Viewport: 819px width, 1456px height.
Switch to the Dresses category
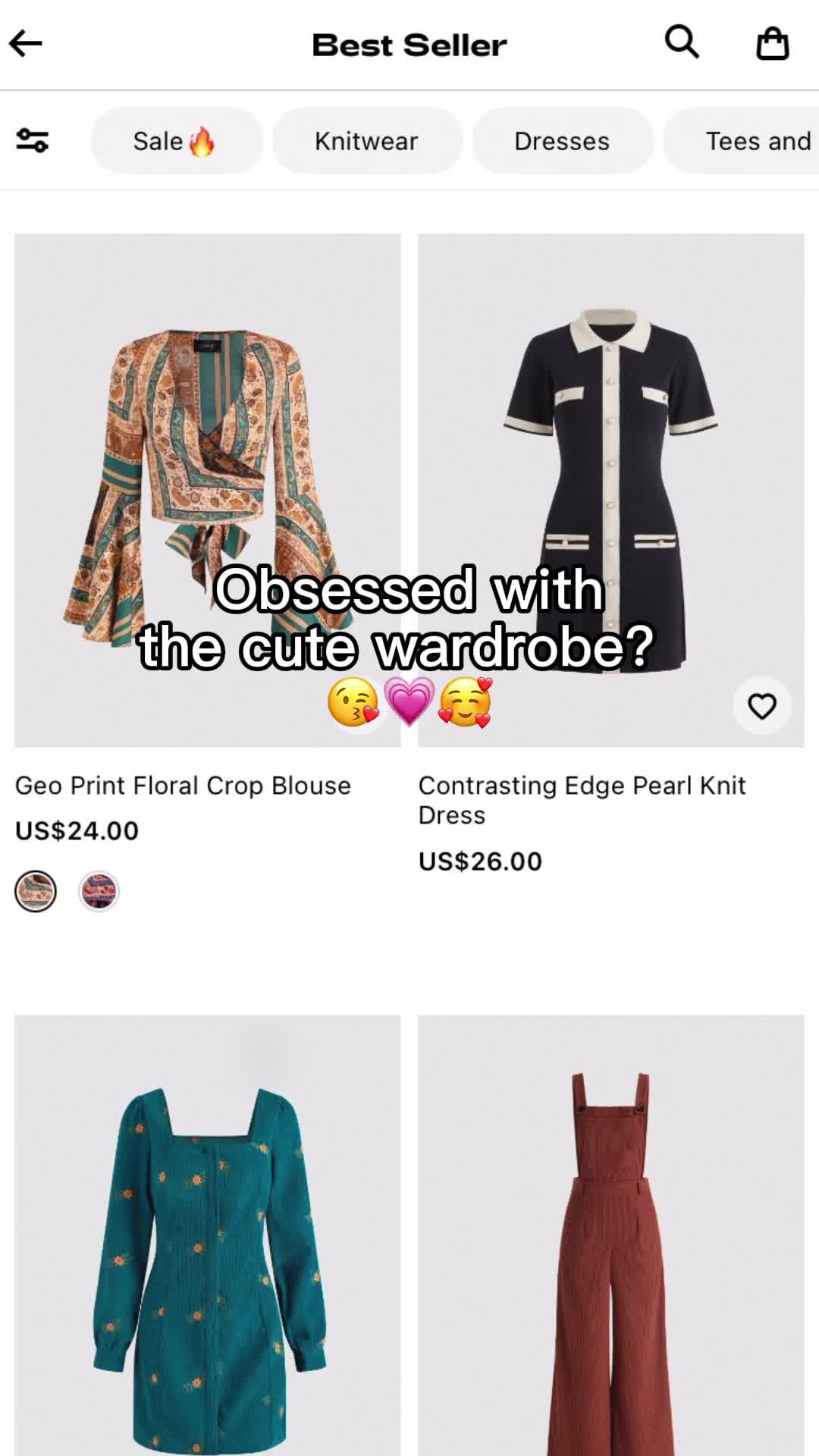562,140
